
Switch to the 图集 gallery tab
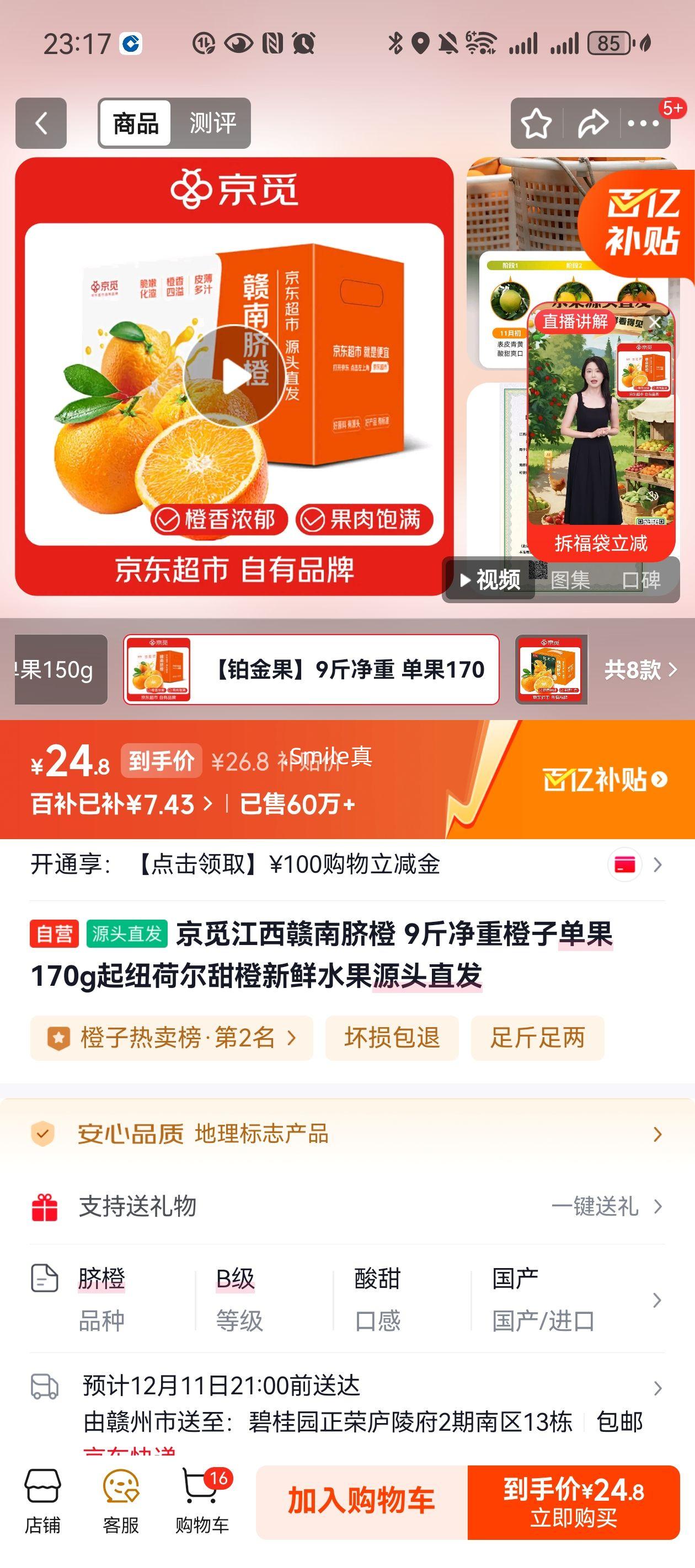point(571,581)
